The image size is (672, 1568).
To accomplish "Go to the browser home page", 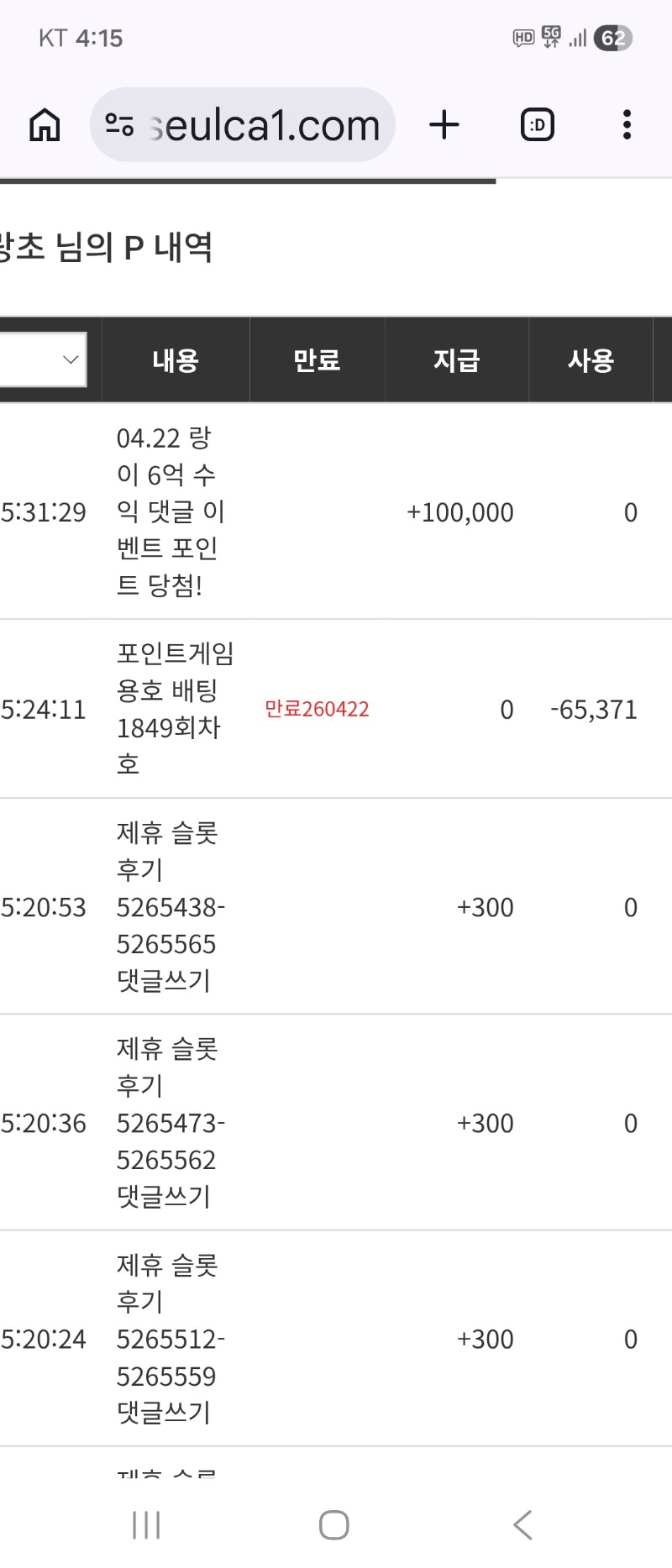I will pyautogui.click(x=45, y=125).
